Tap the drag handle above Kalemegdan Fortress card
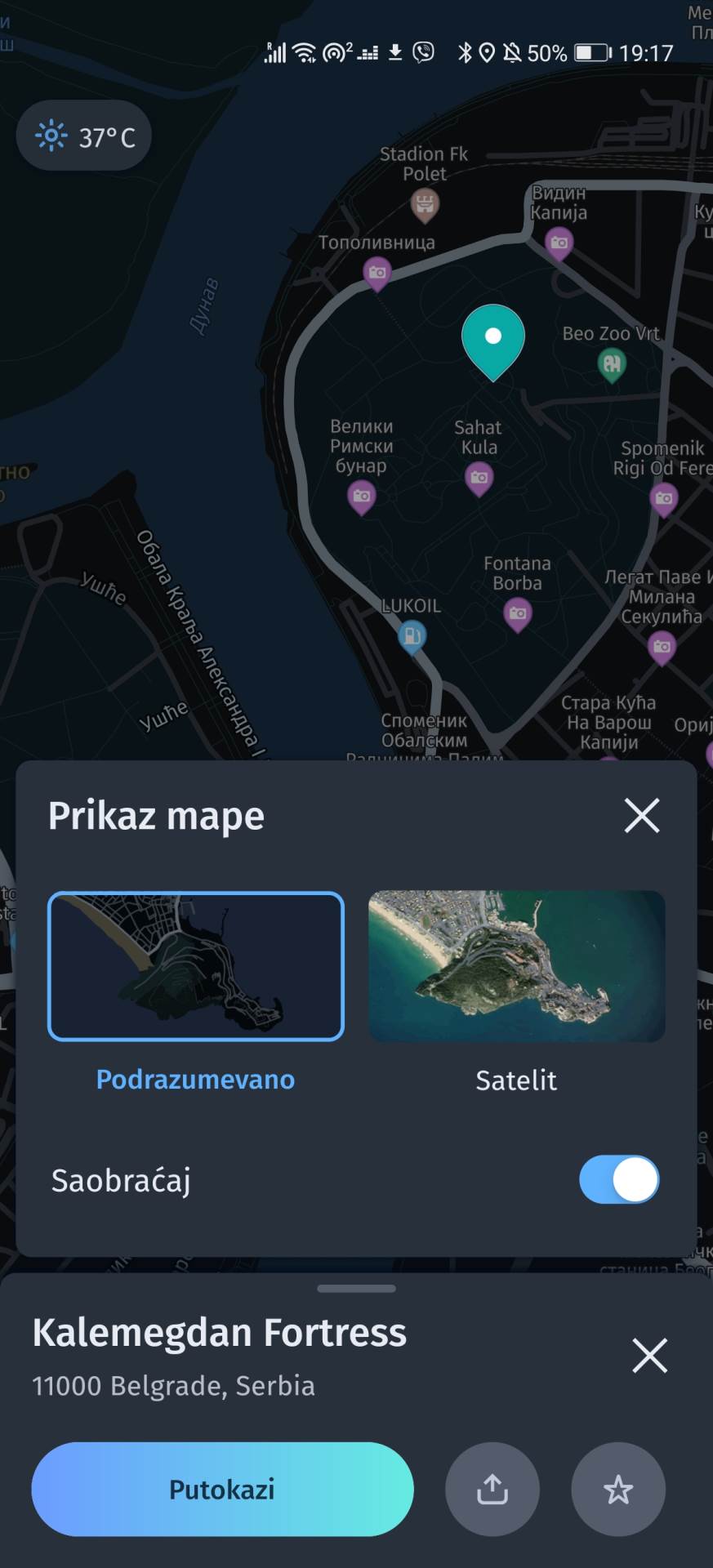Image resolution: width=713 pixels, height=1568 pixels. click(x=356, y=1289)
